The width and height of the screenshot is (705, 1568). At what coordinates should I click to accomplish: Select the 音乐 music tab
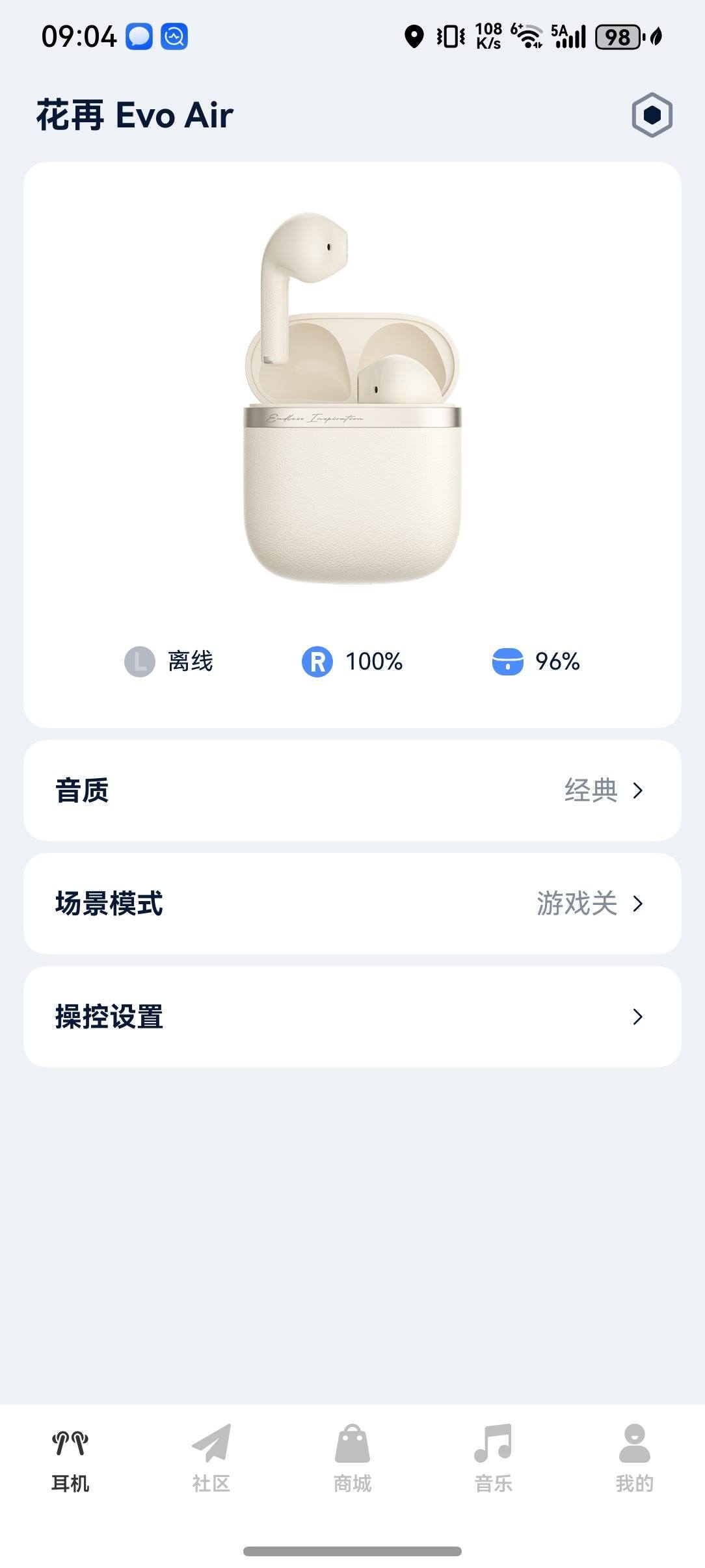pyautogui.click(x=494, y=1457)
